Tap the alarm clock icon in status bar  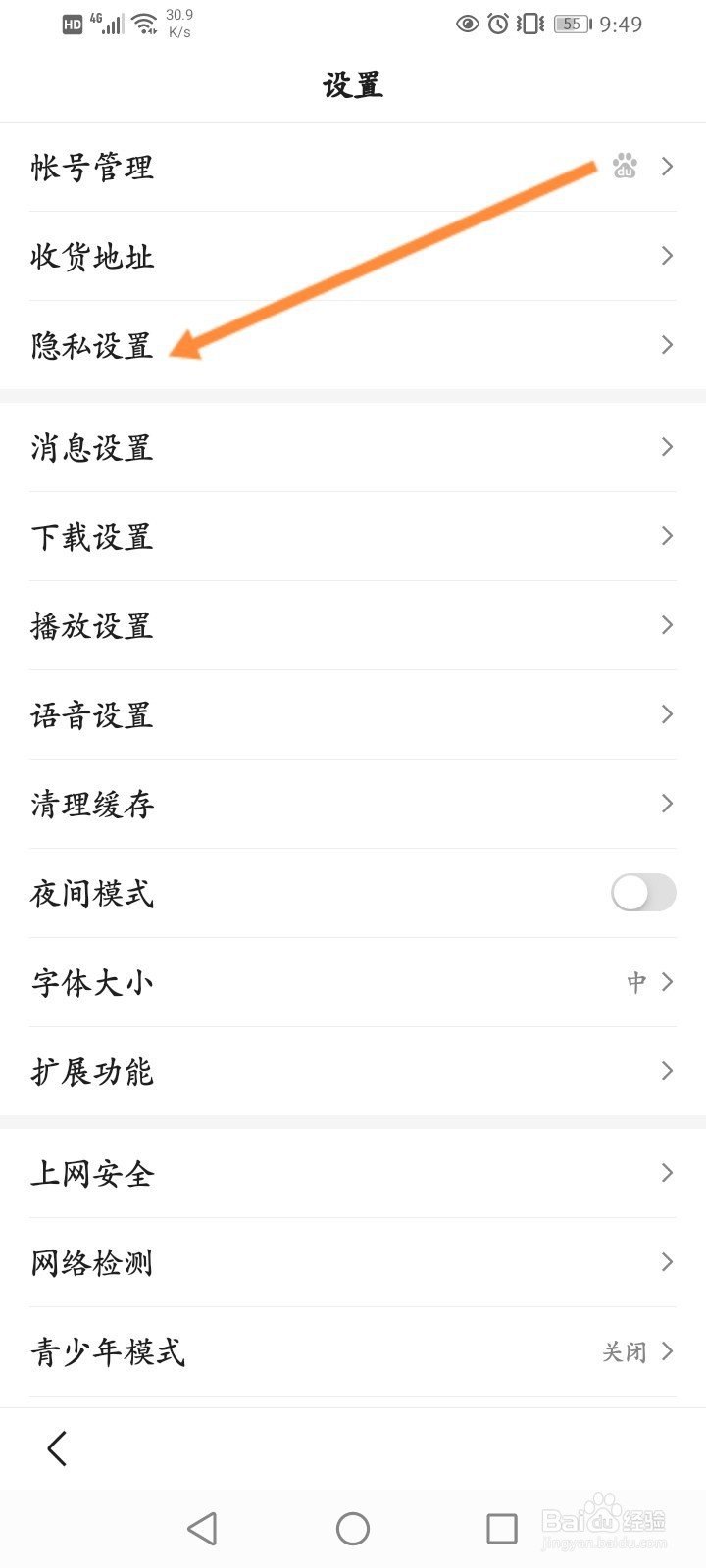tap(496, 24)
